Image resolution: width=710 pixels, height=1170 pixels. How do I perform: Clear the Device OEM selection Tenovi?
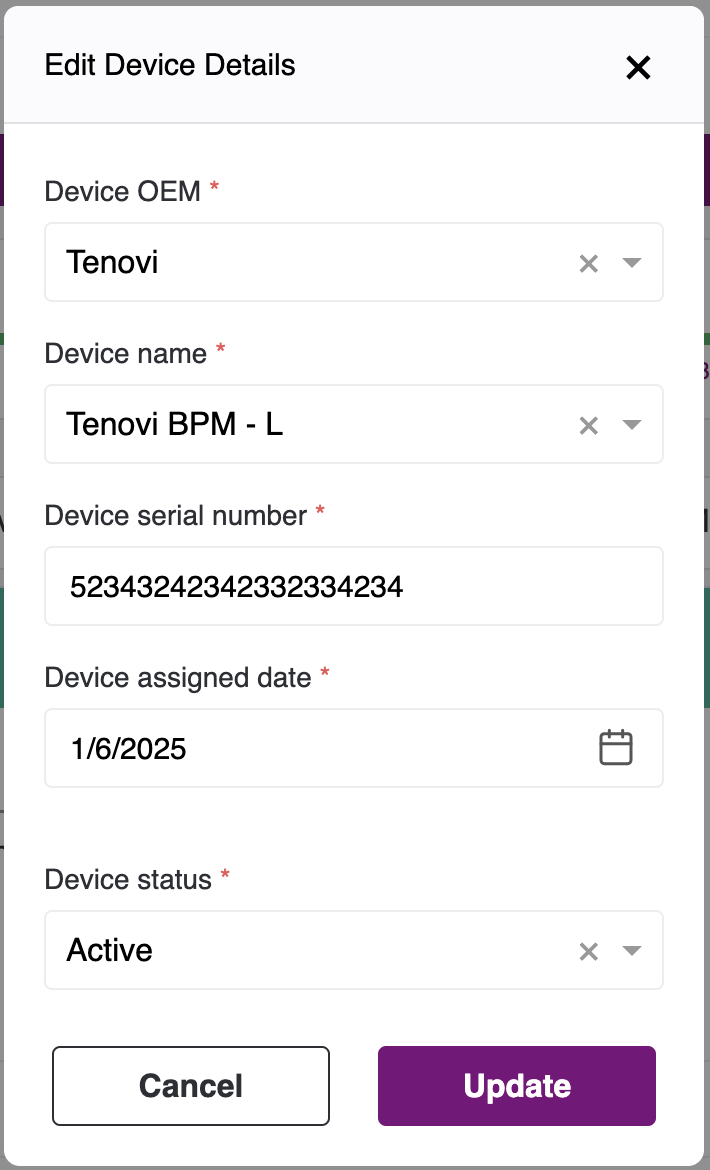[x=589, y=263]
